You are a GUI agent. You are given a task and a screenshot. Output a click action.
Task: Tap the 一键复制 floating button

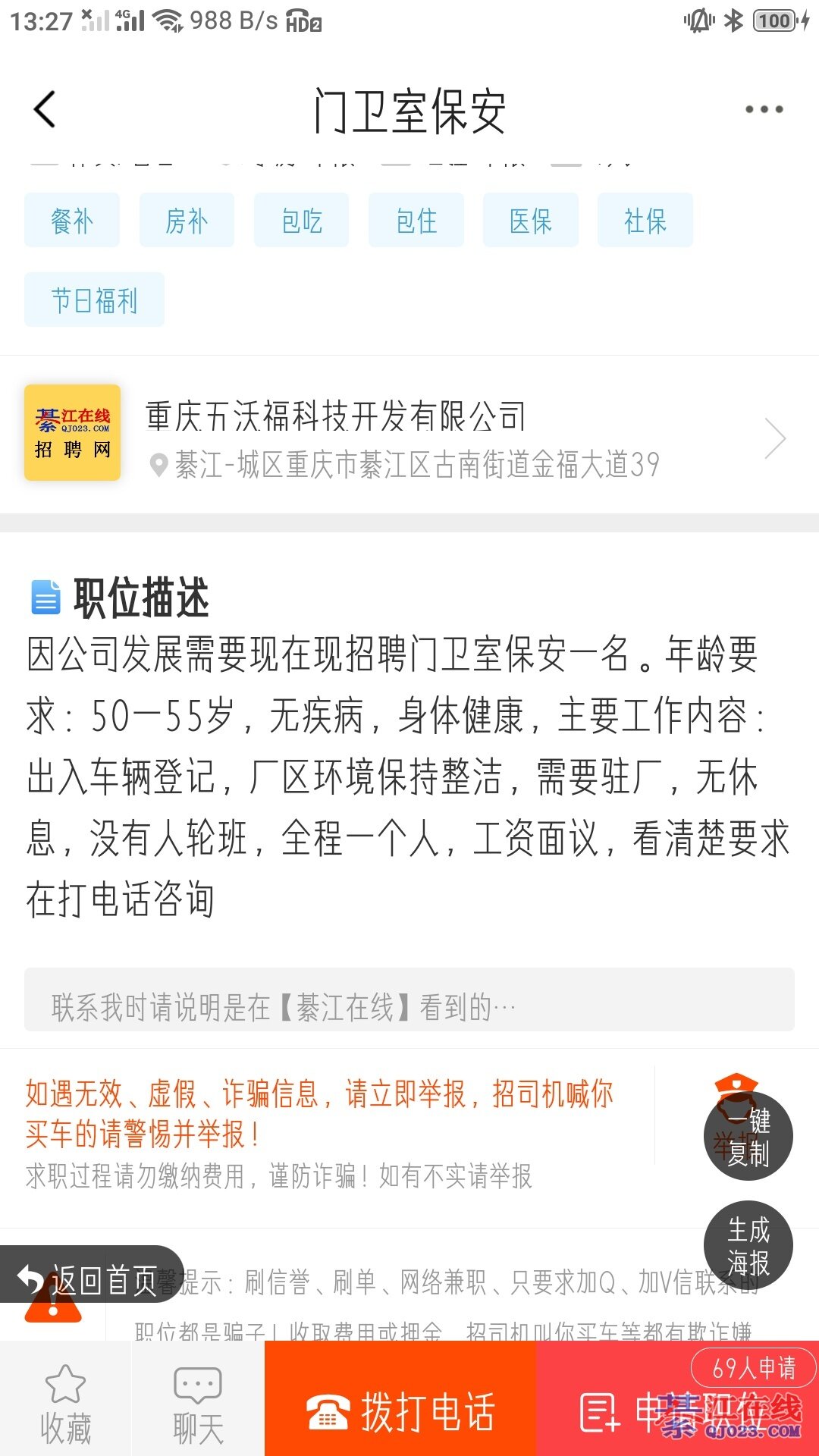tap(748, 1136)
